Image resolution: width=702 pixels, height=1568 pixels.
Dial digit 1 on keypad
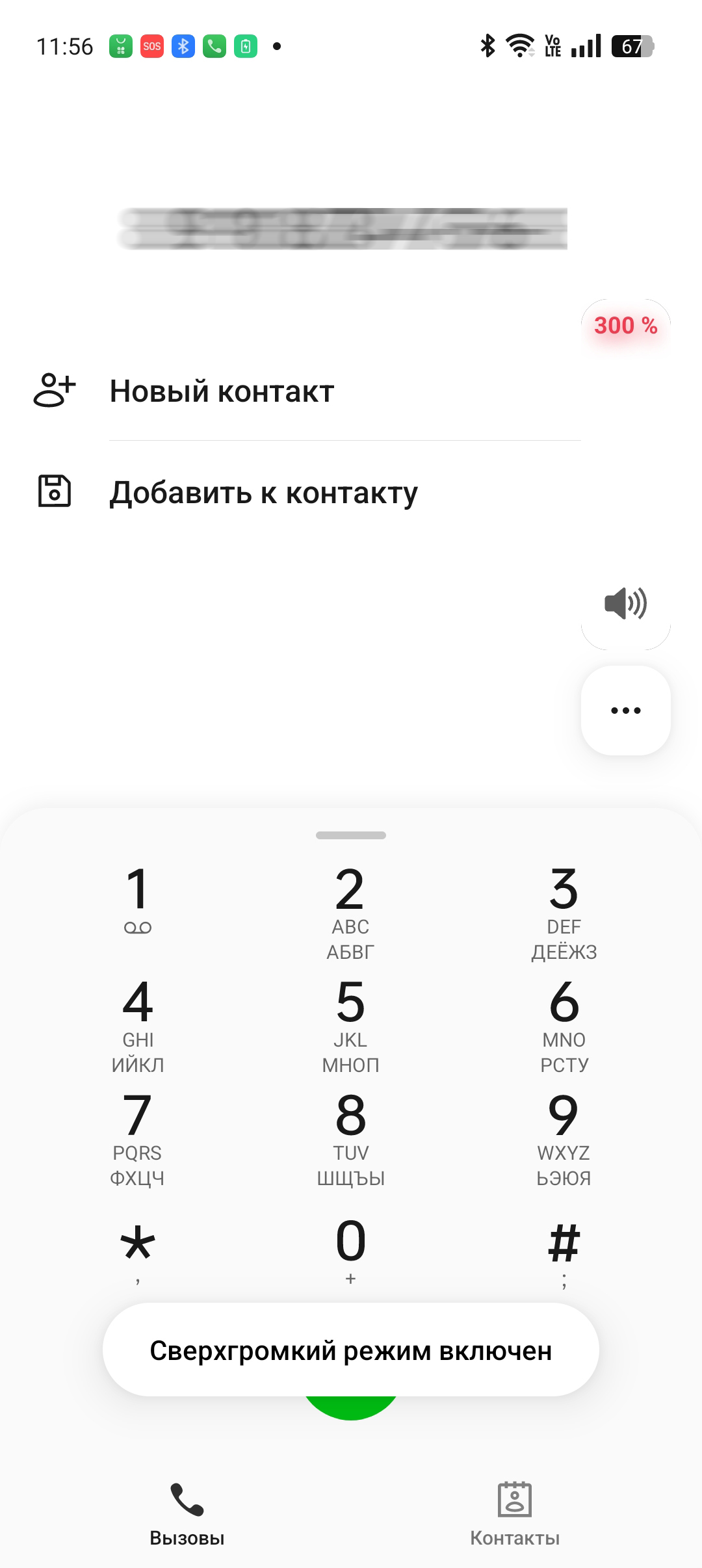tap(138, 900)
